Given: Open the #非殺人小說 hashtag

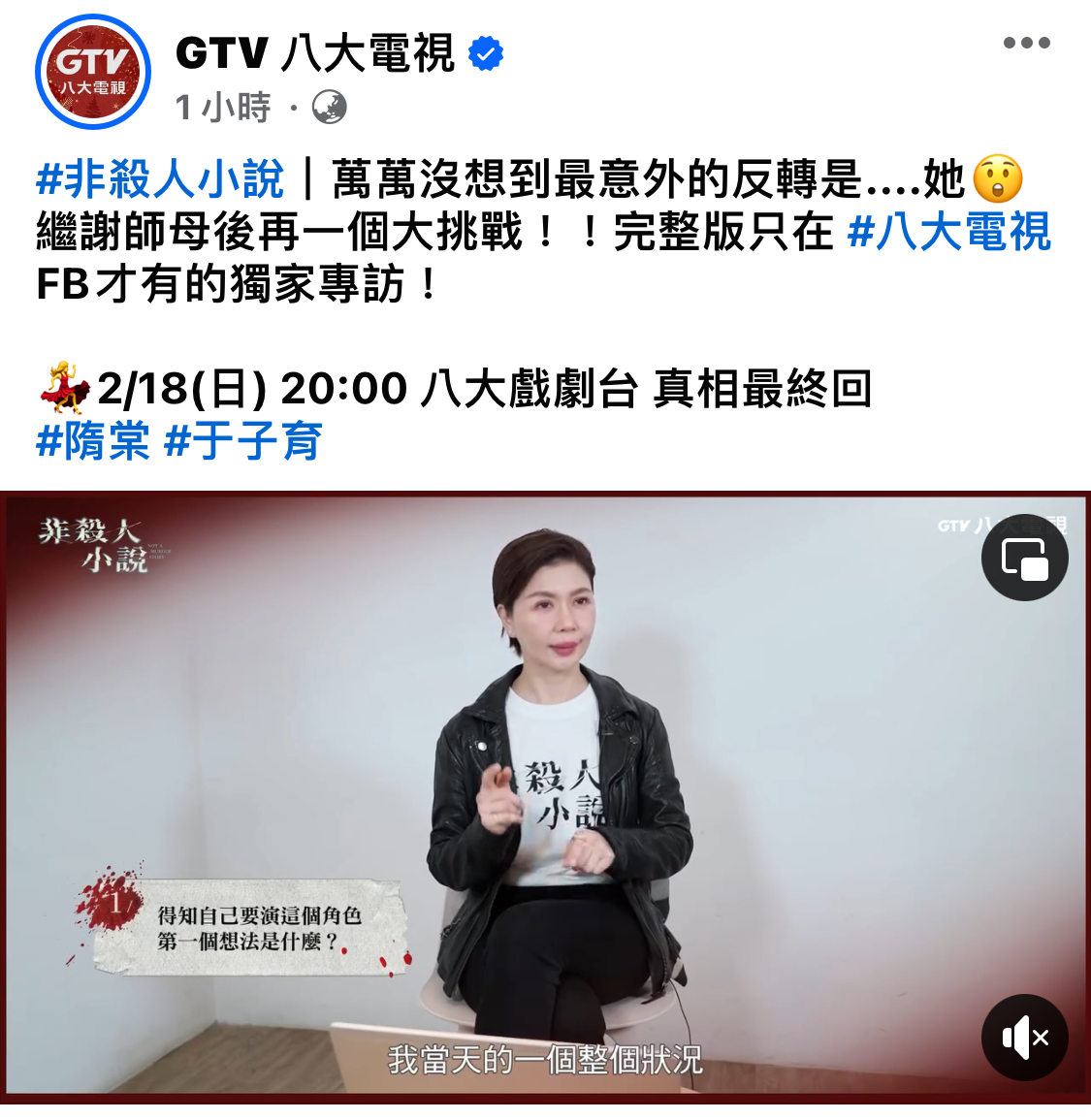Looking at the screenshot, I should [160, 179].
